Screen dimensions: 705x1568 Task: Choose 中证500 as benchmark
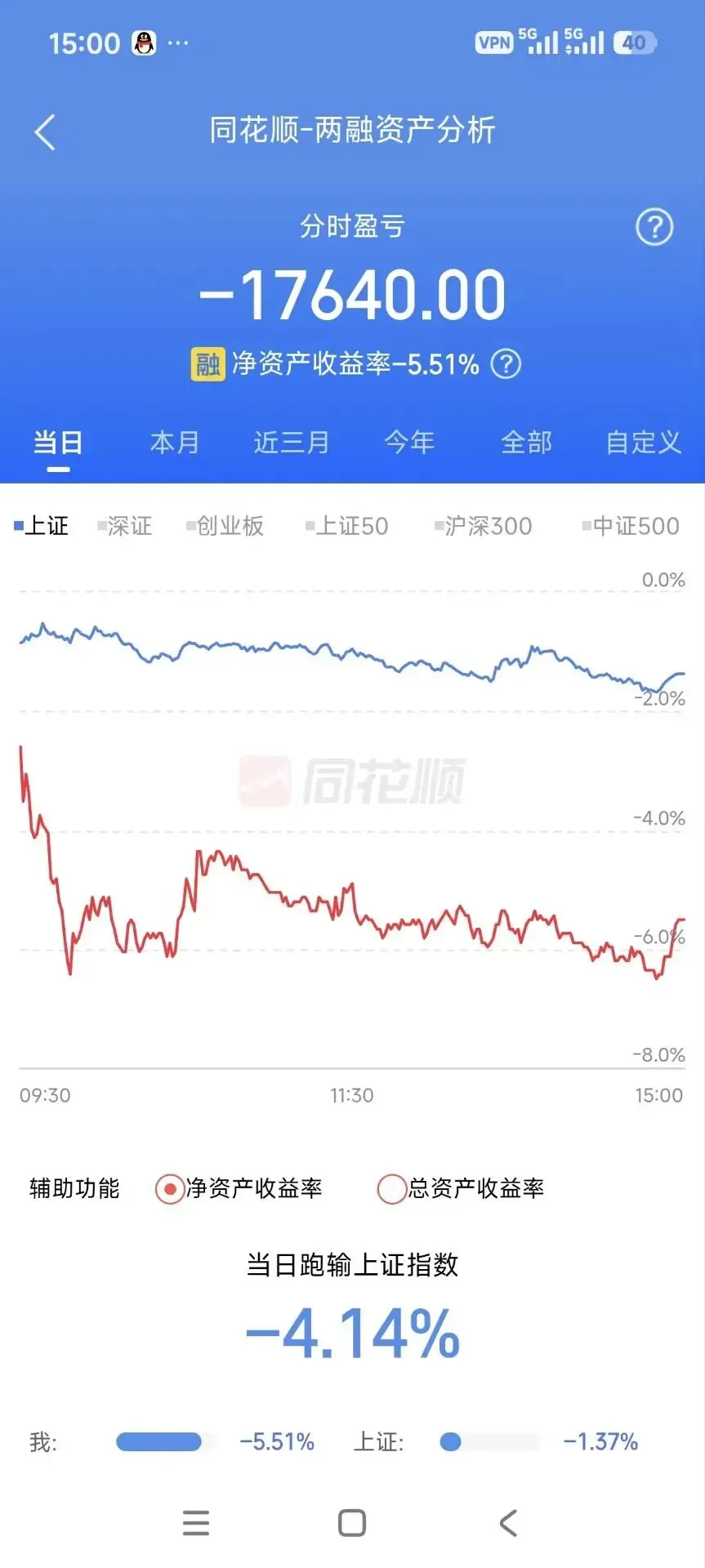coord(631,526)
